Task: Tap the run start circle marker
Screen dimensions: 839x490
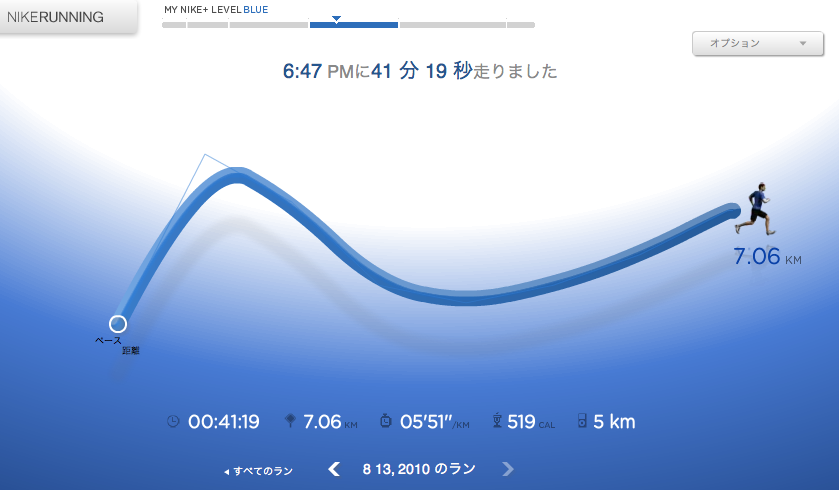Action: click(x=118, y=324)
